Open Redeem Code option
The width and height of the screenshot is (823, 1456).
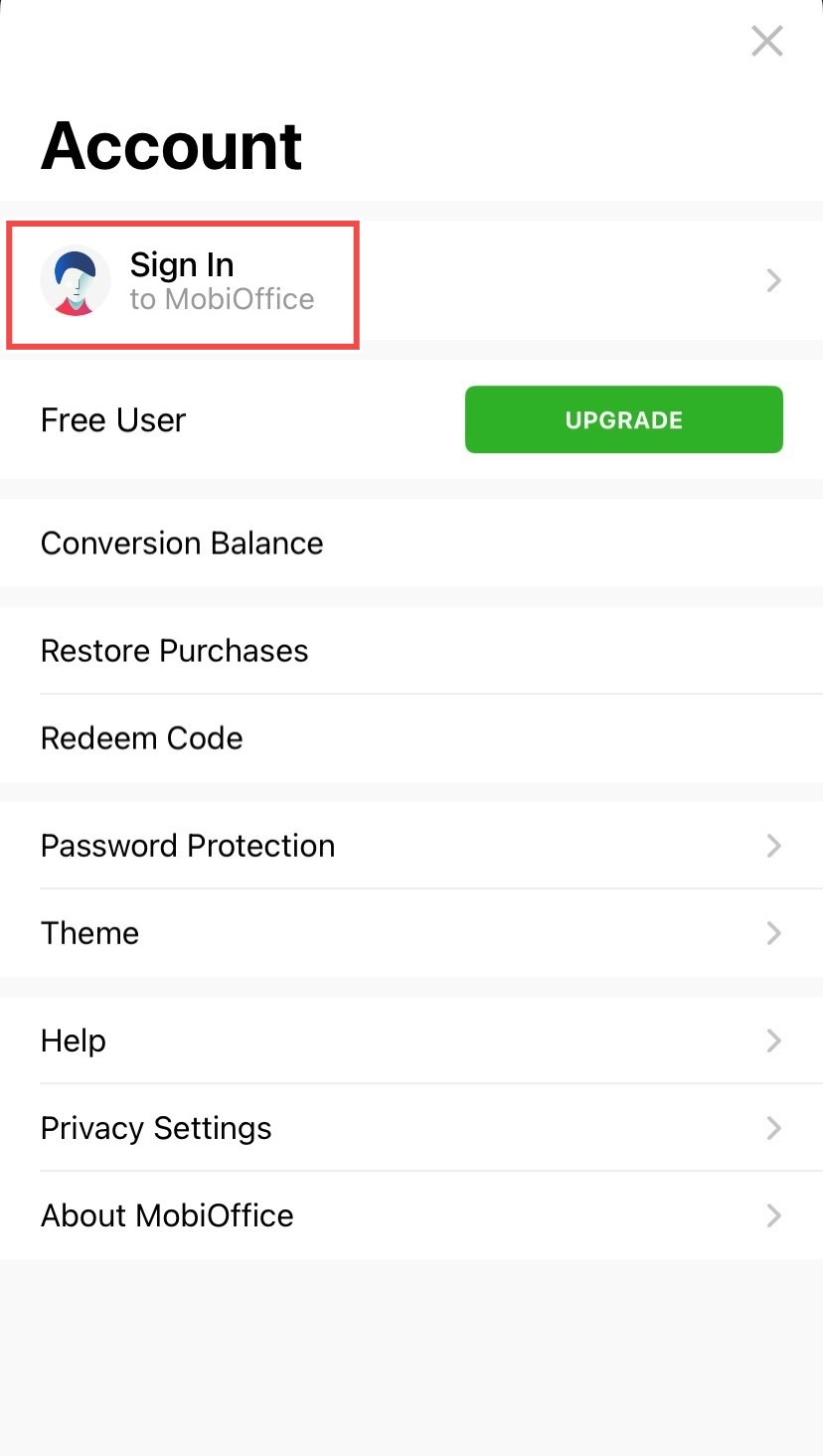tap(142, 737)
